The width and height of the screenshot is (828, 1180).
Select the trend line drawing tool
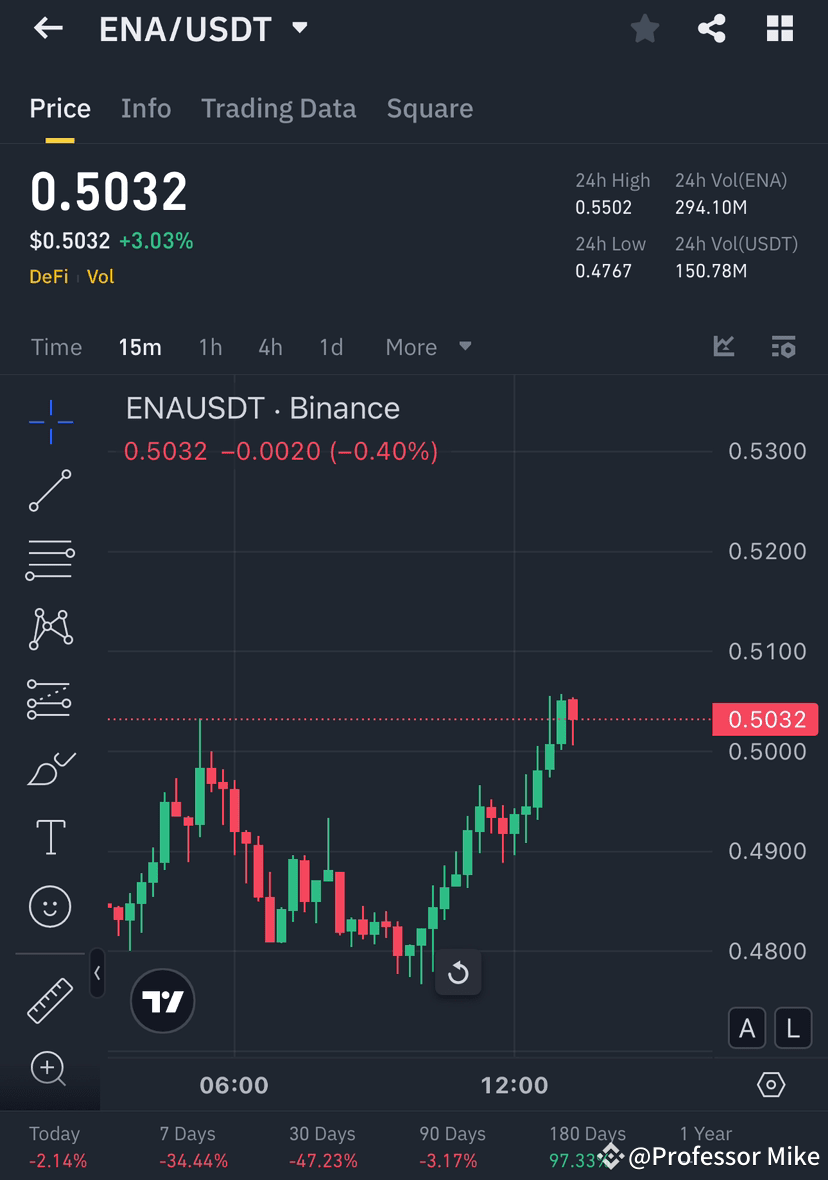point(49,491)
